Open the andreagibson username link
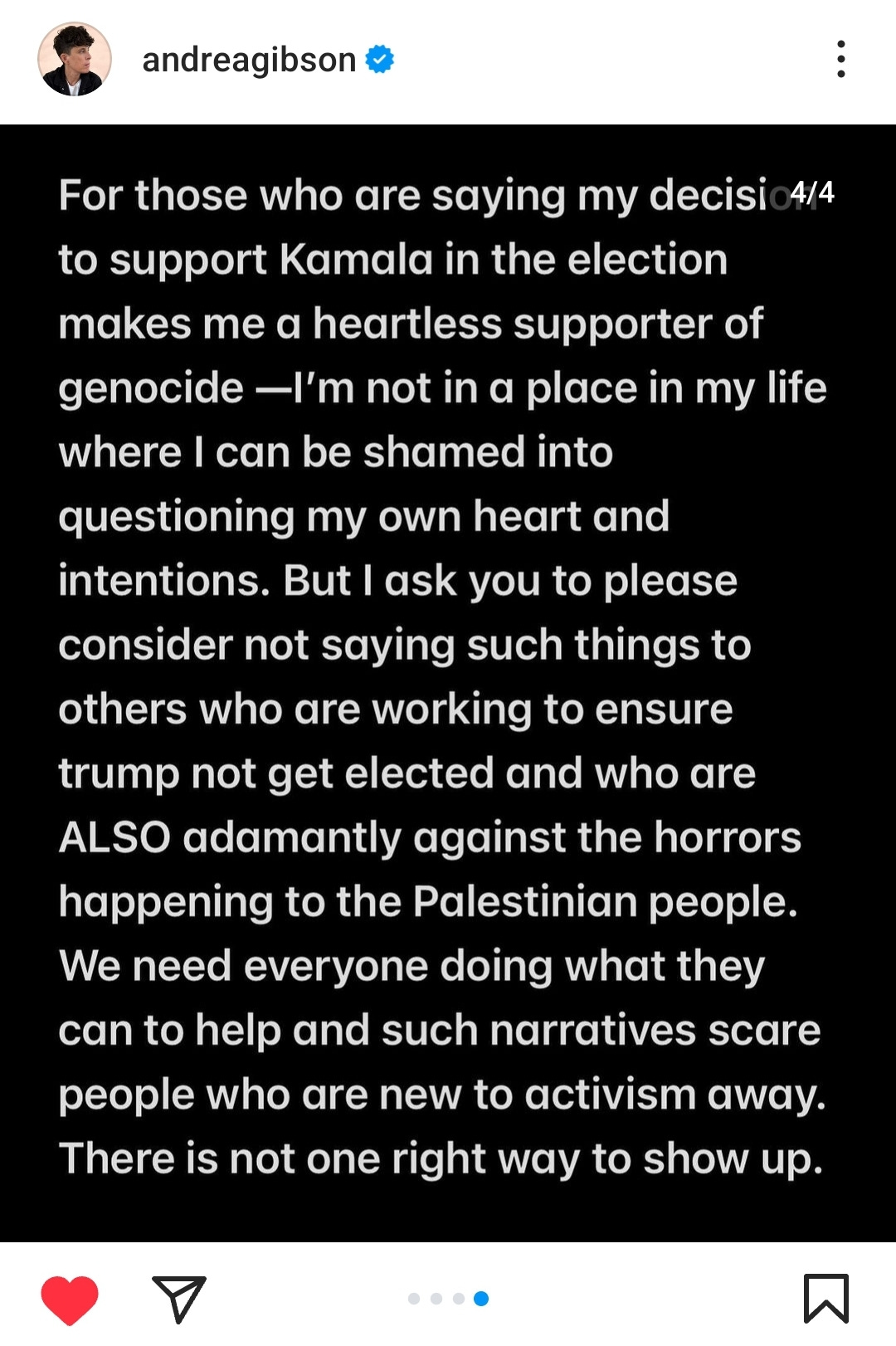The image size is (896, 1346). [x=249, y=60]
